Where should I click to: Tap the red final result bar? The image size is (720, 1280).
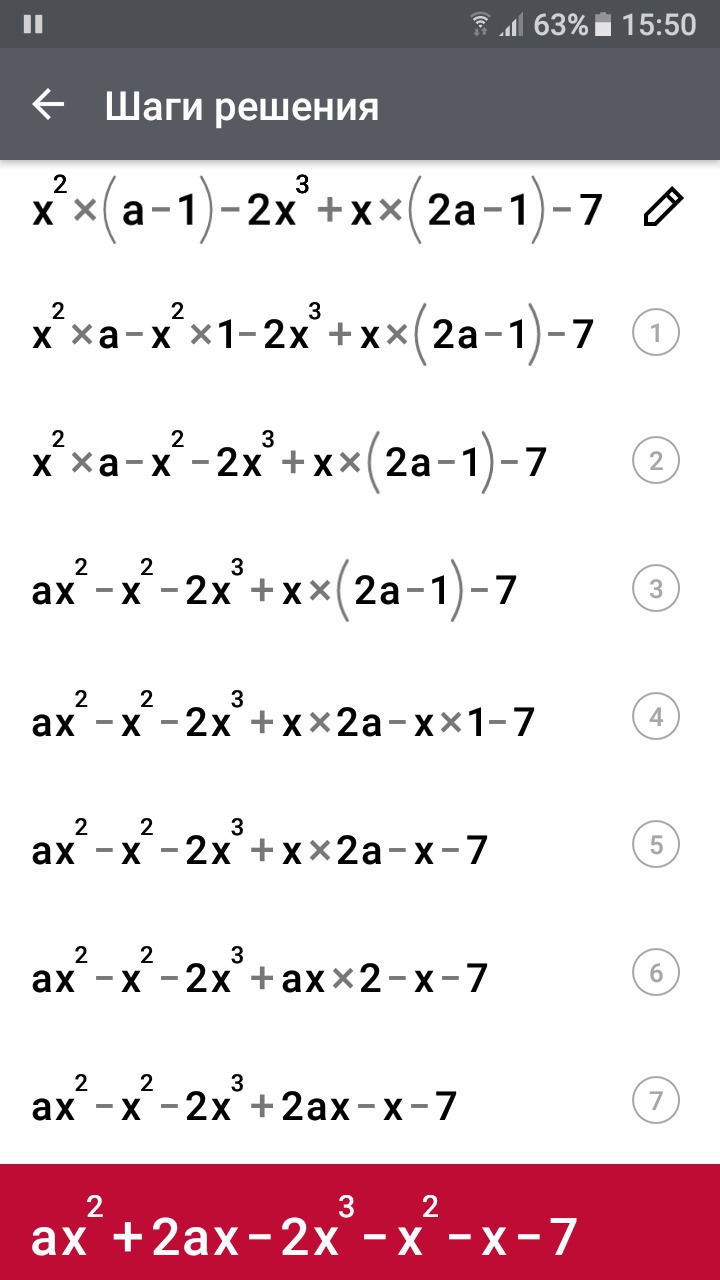pyautogui.click(x=360, y=1222)
